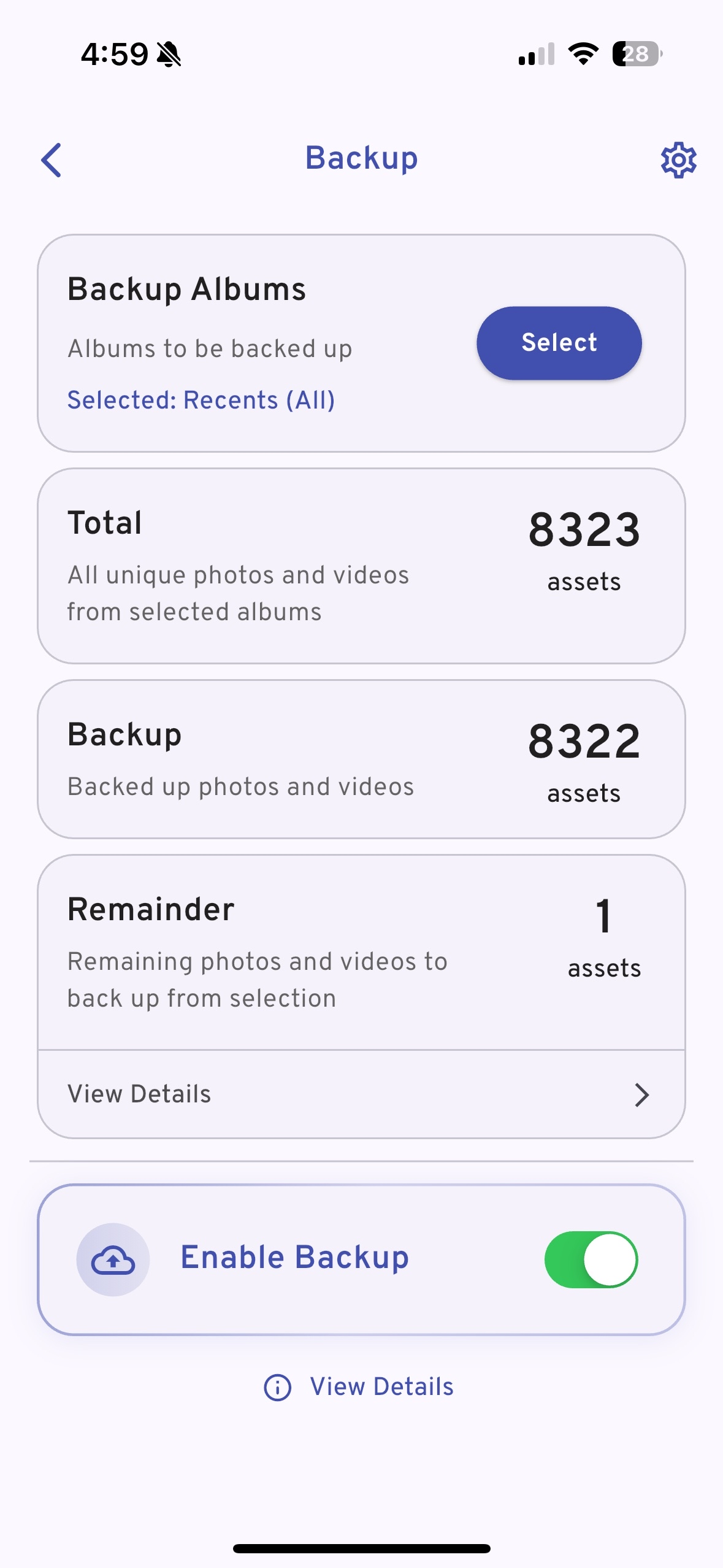The height and width of the screenshot is (1568, 723).
Task: Open backup settings gear
Action: [678, 160]
